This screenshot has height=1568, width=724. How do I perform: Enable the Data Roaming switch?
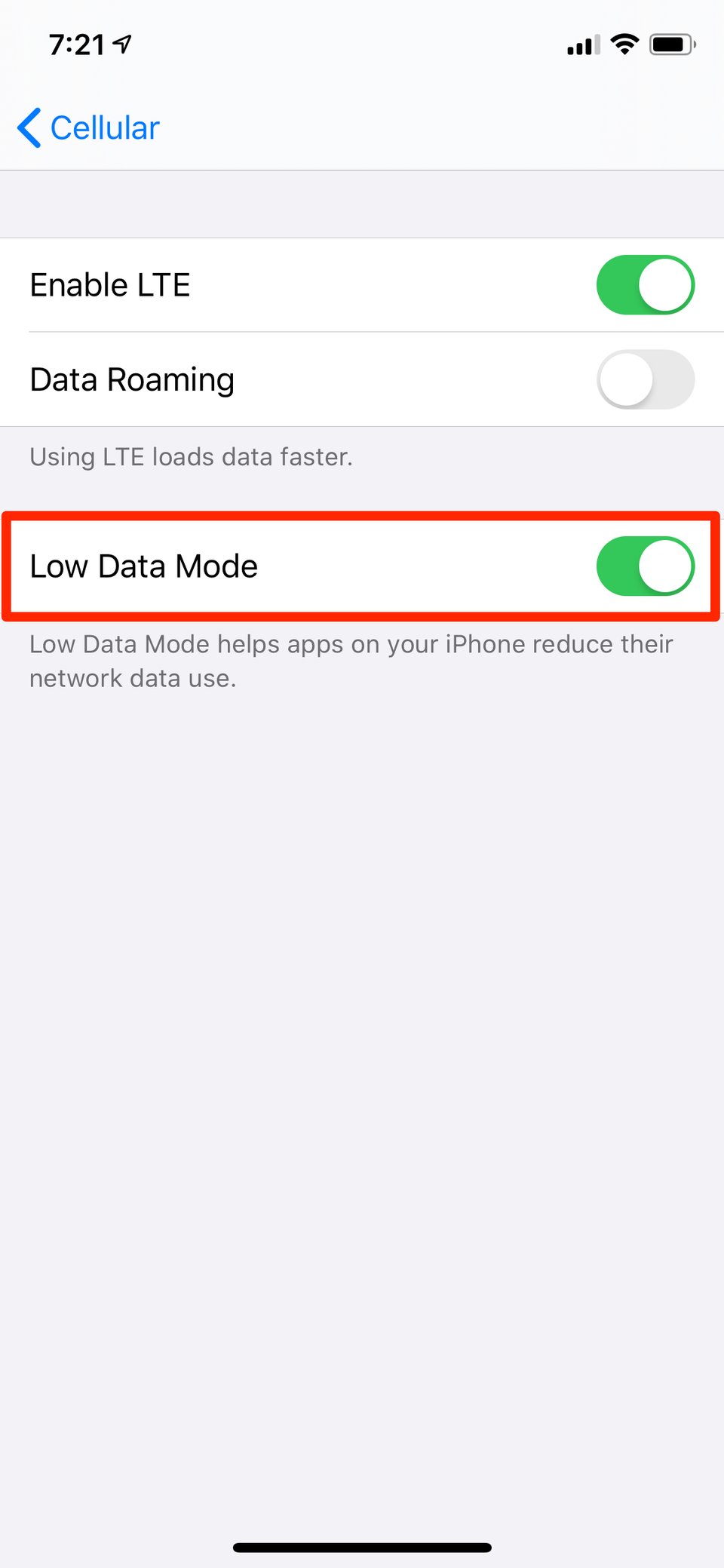(x=645, y=379)
